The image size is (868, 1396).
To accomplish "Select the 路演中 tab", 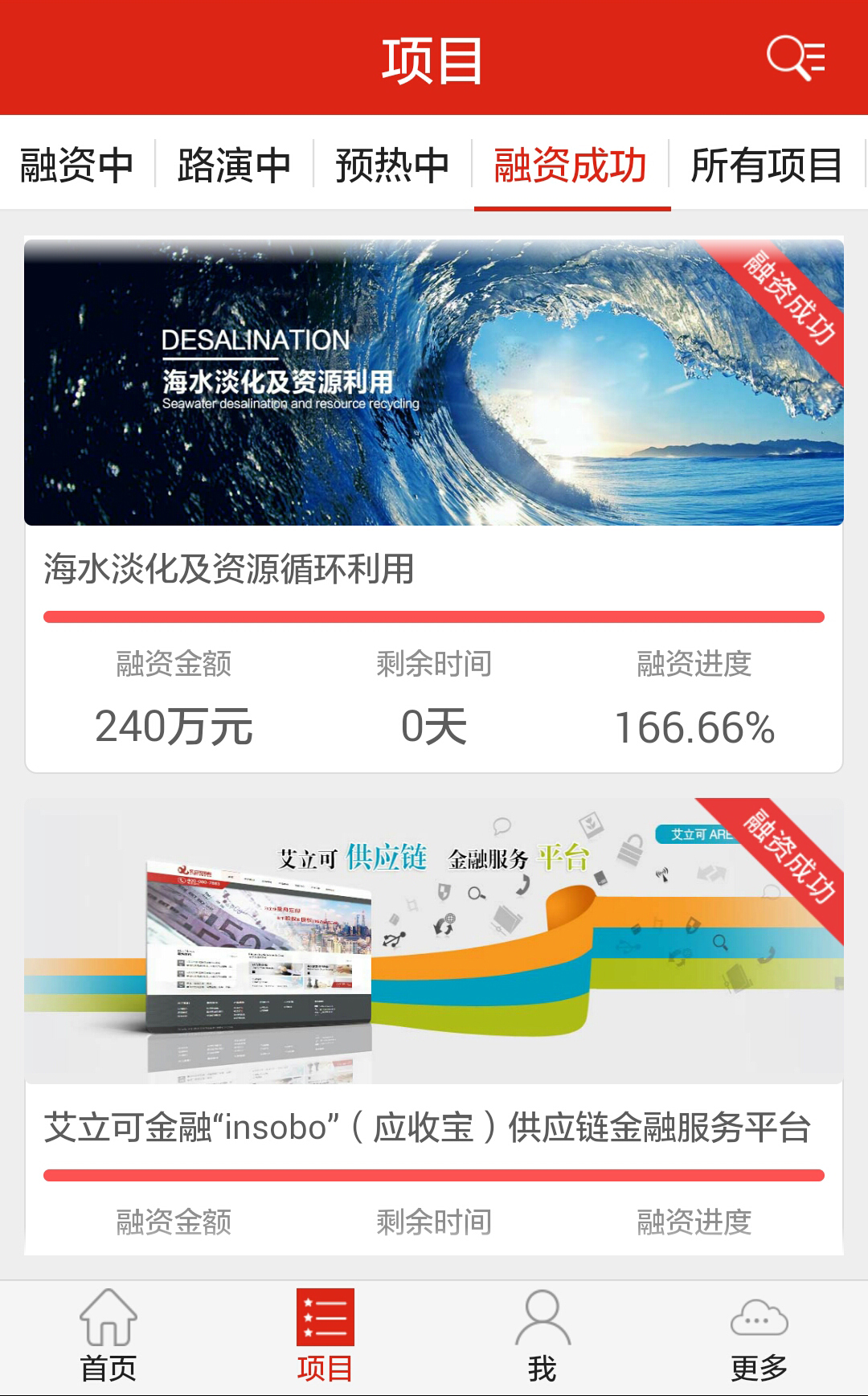I will click(x=234, y=166).
